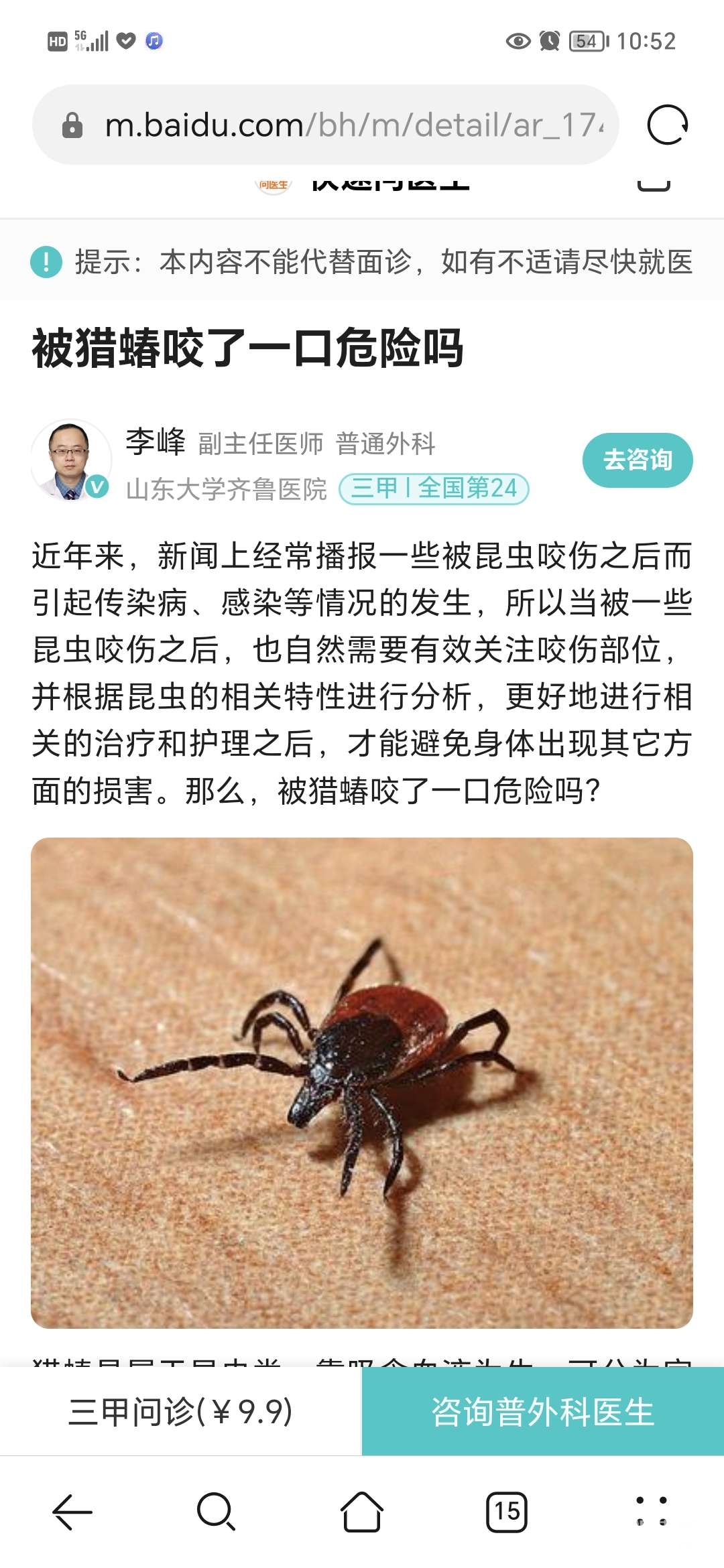Select 三甲问诊 (¥9.9) option
This screenshot has width=724, height=1568.
[x=181, y=1412]
